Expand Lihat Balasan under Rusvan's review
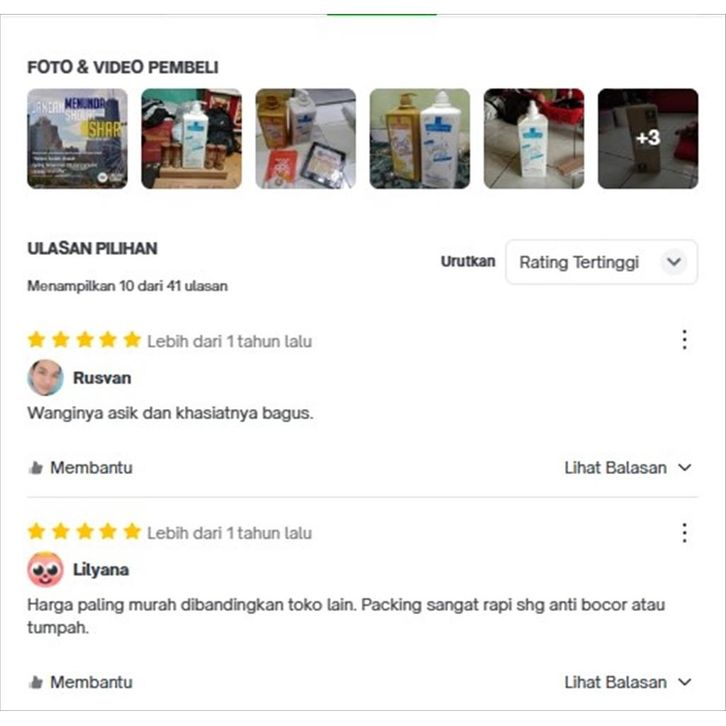Viewport: 726px width, 726px height. [627, 467]
